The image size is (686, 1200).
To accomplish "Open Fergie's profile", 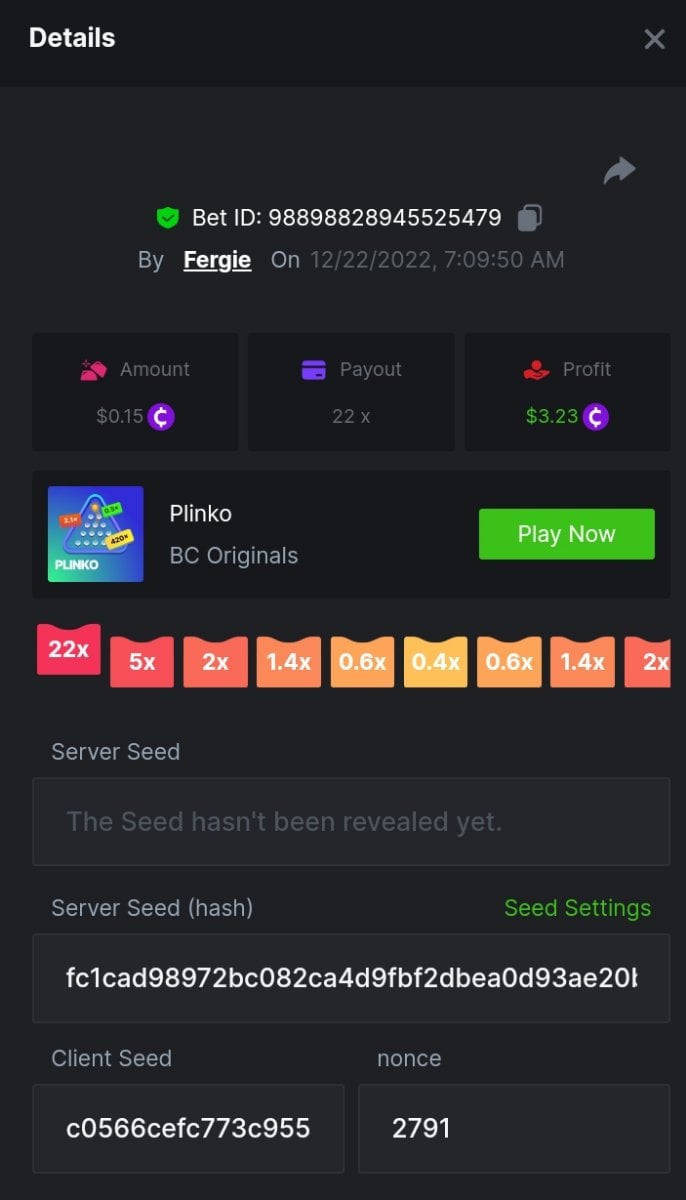I will click(x=217, y=260).
